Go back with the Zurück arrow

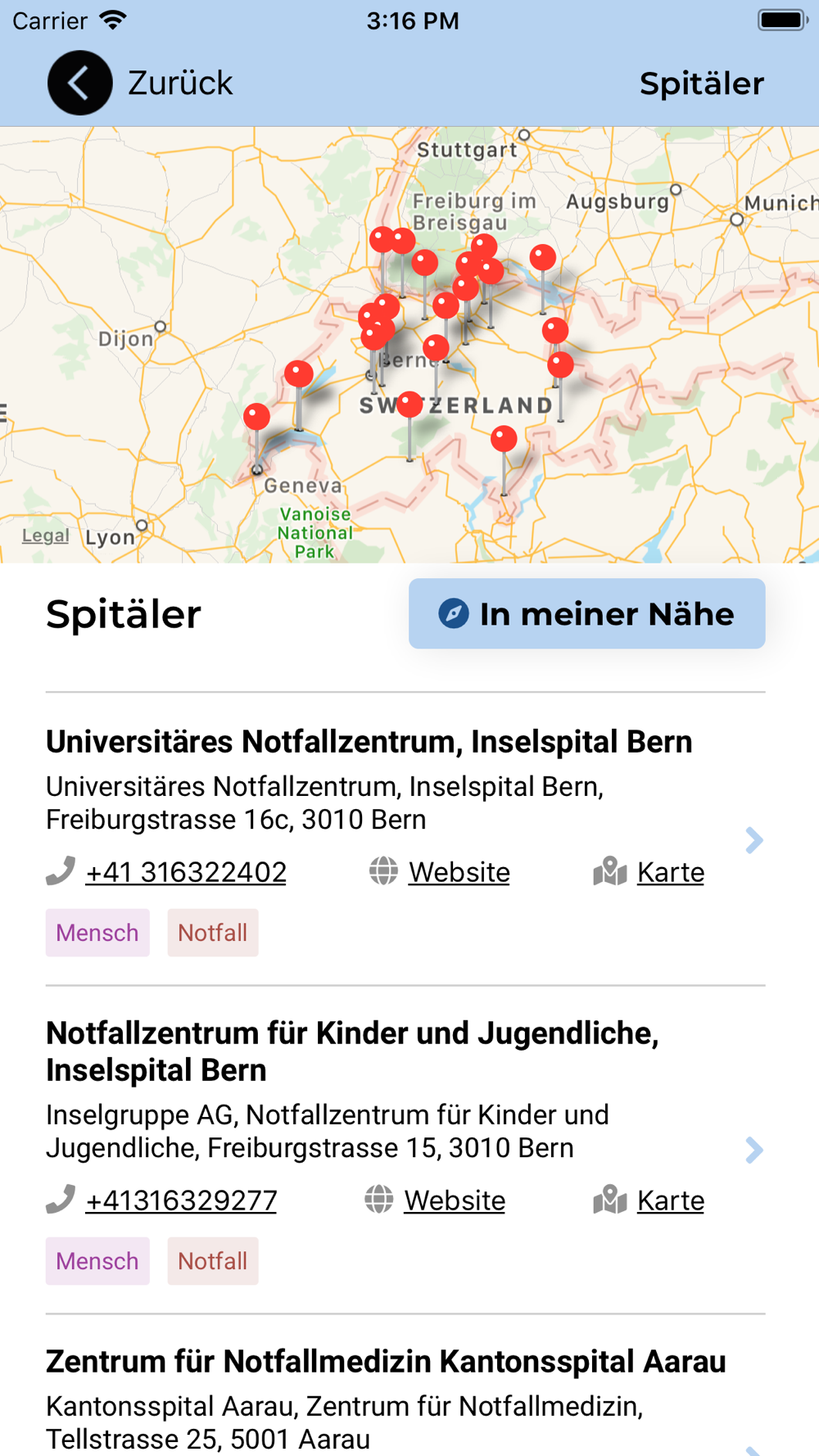(79, 83)
